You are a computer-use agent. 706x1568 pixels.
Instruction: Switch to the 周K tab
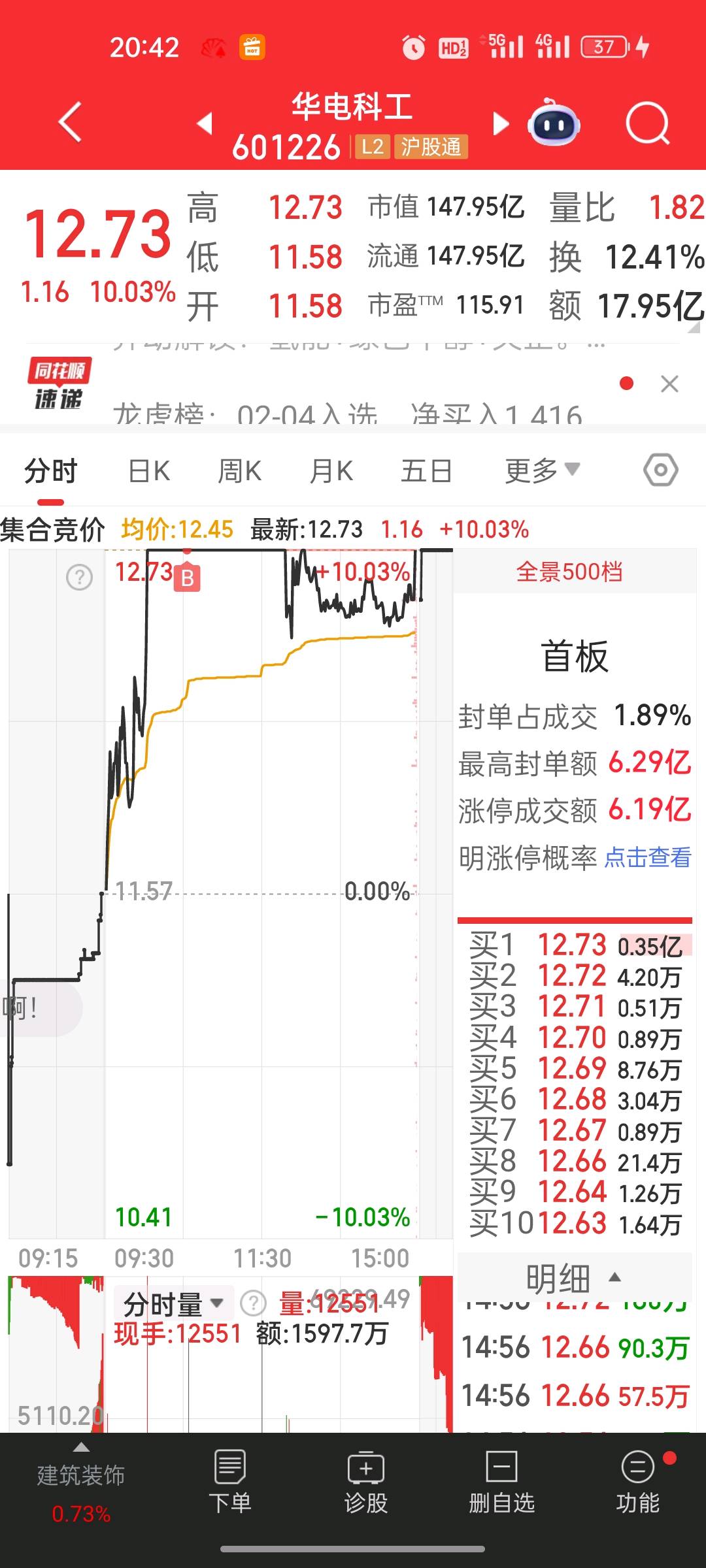pos(240,471)
